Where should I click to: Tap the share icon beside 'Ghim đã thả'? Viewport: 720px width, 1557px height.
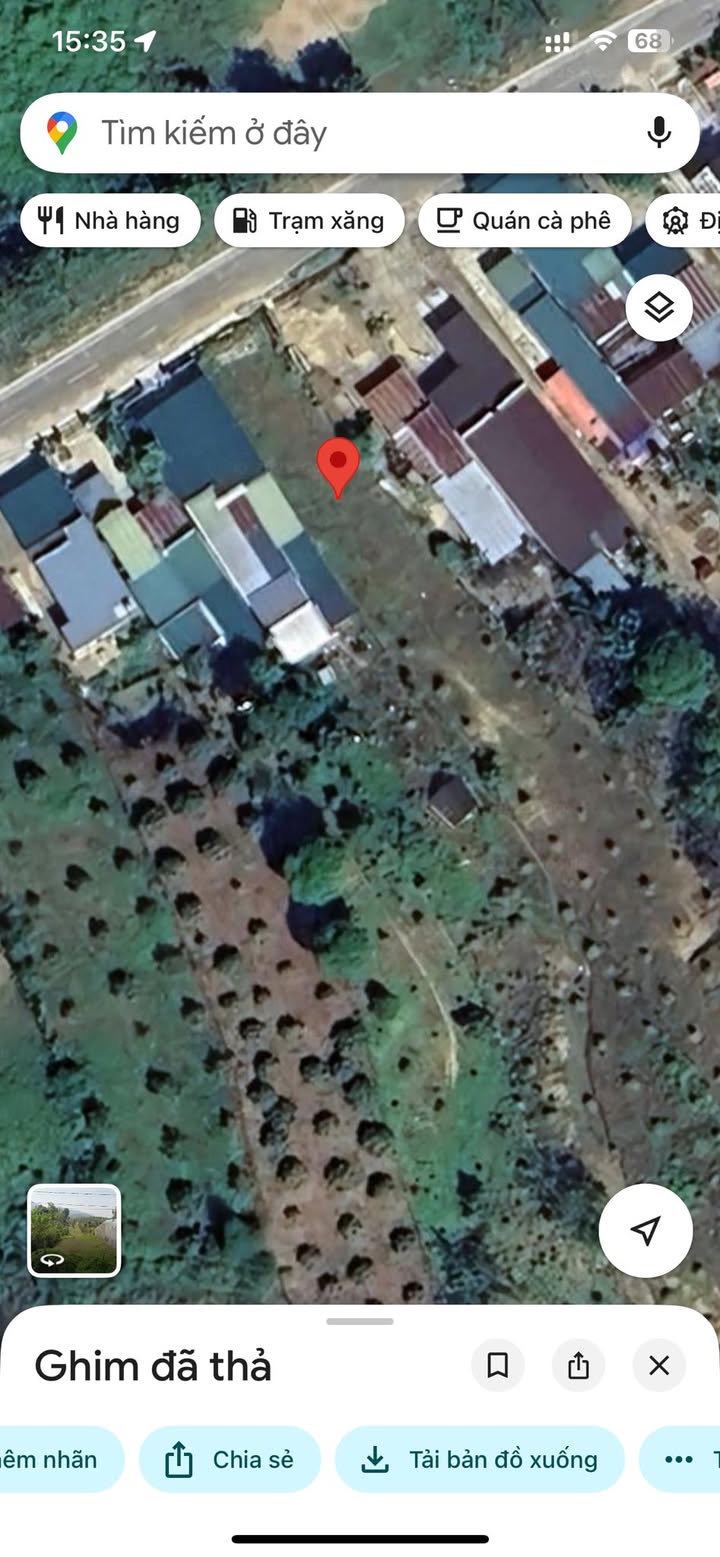(578, 1366)
